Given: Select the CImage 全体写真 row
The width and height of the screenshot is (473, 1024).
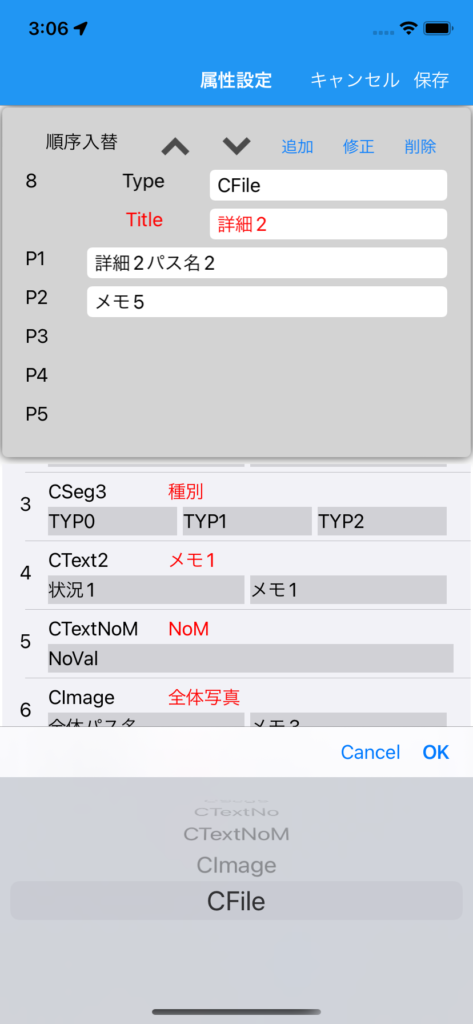Looking at the screenshot, I should [248, 704].
